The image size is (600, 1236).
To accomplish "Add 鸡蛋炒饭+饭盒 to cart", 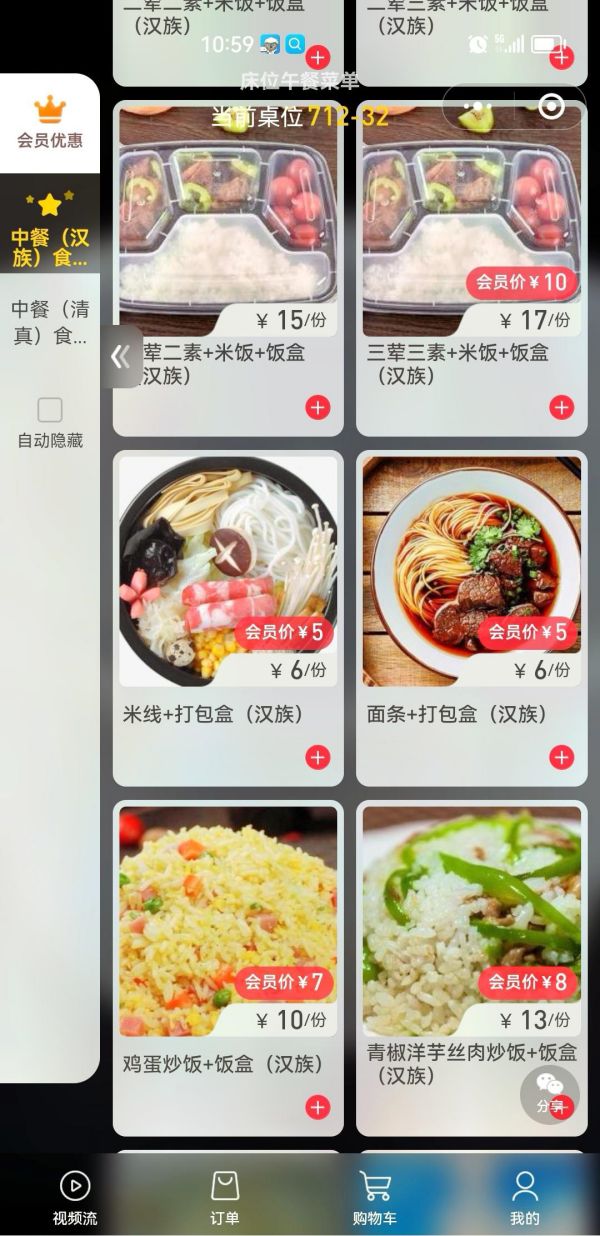I will click(x=317, y=1107).
